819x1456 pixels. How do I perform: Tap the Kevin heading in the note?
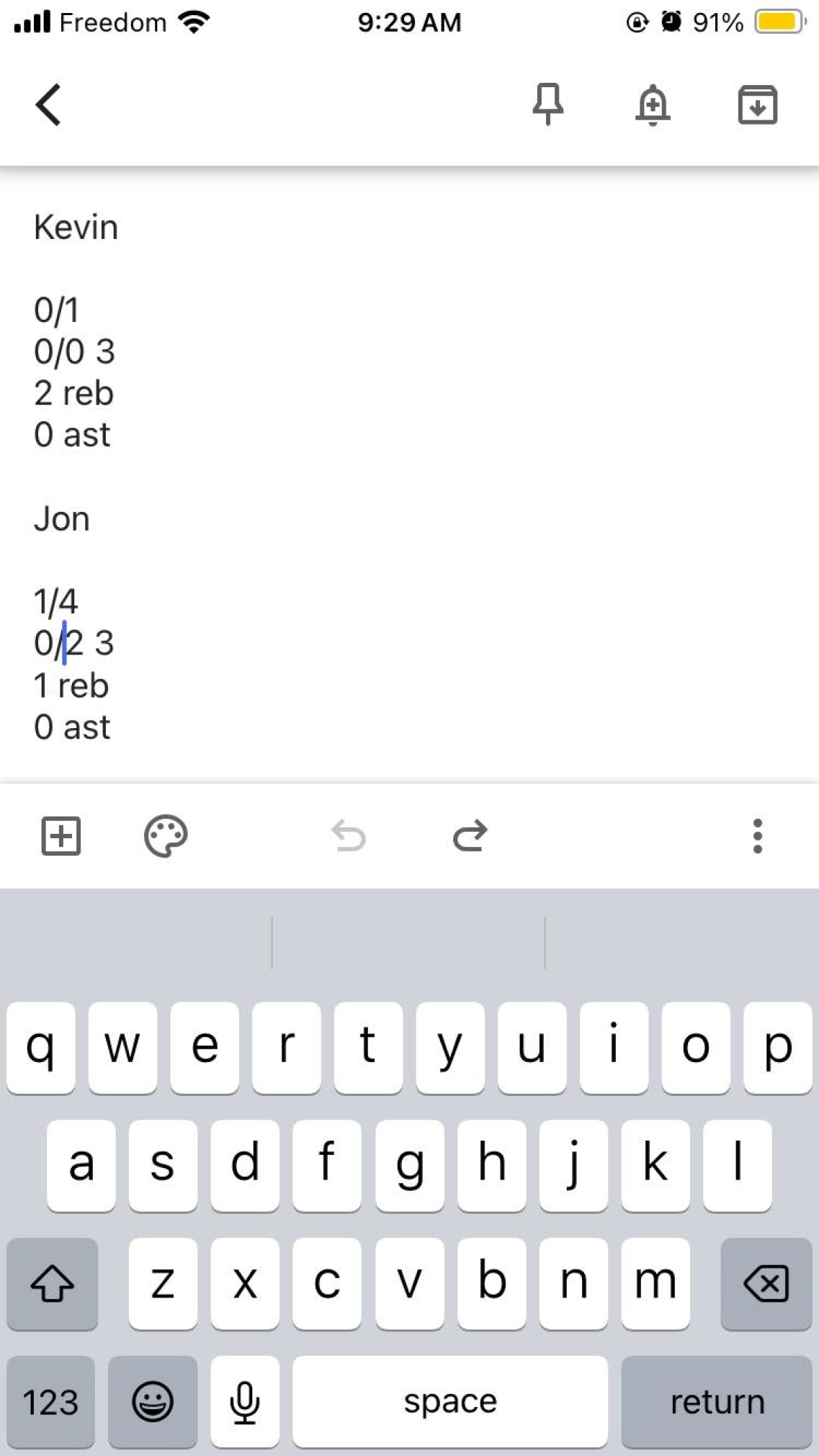click(76, 226)
